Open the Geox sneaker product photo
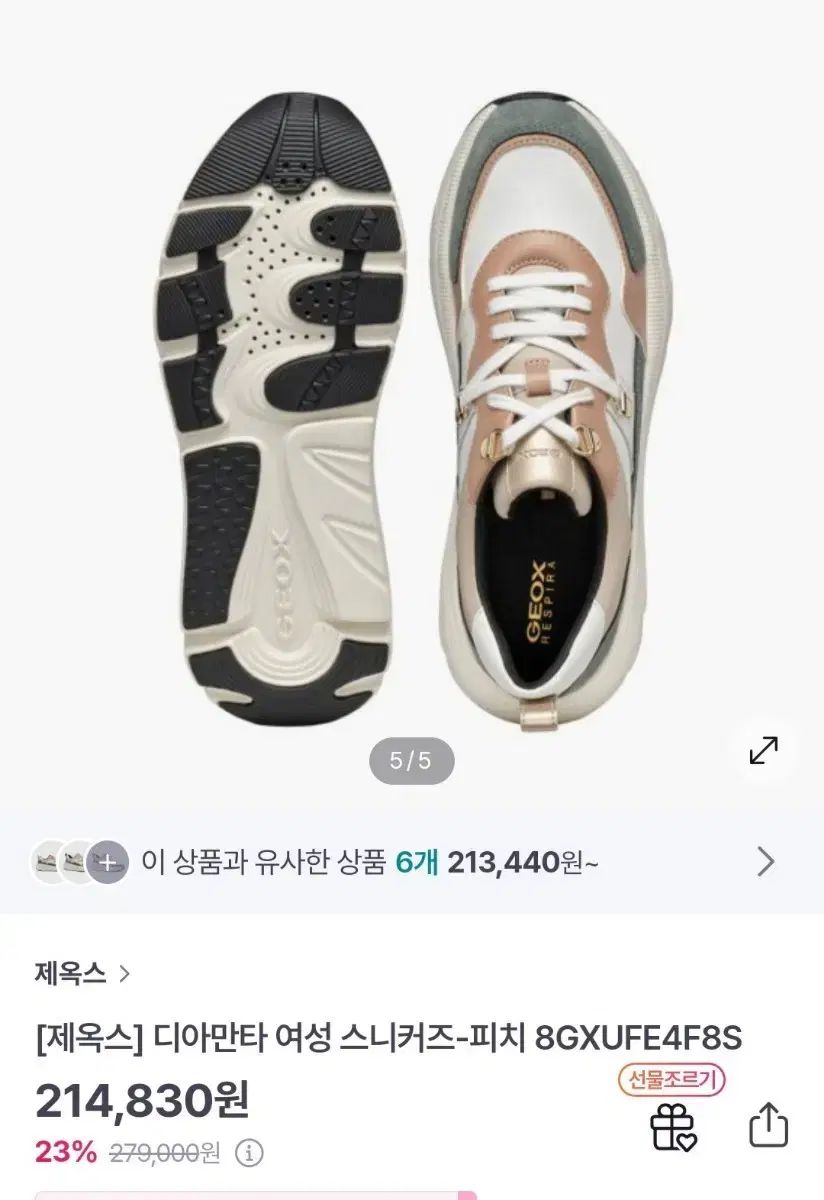This screenshot has width=824, height=1200. click(412, 410)
